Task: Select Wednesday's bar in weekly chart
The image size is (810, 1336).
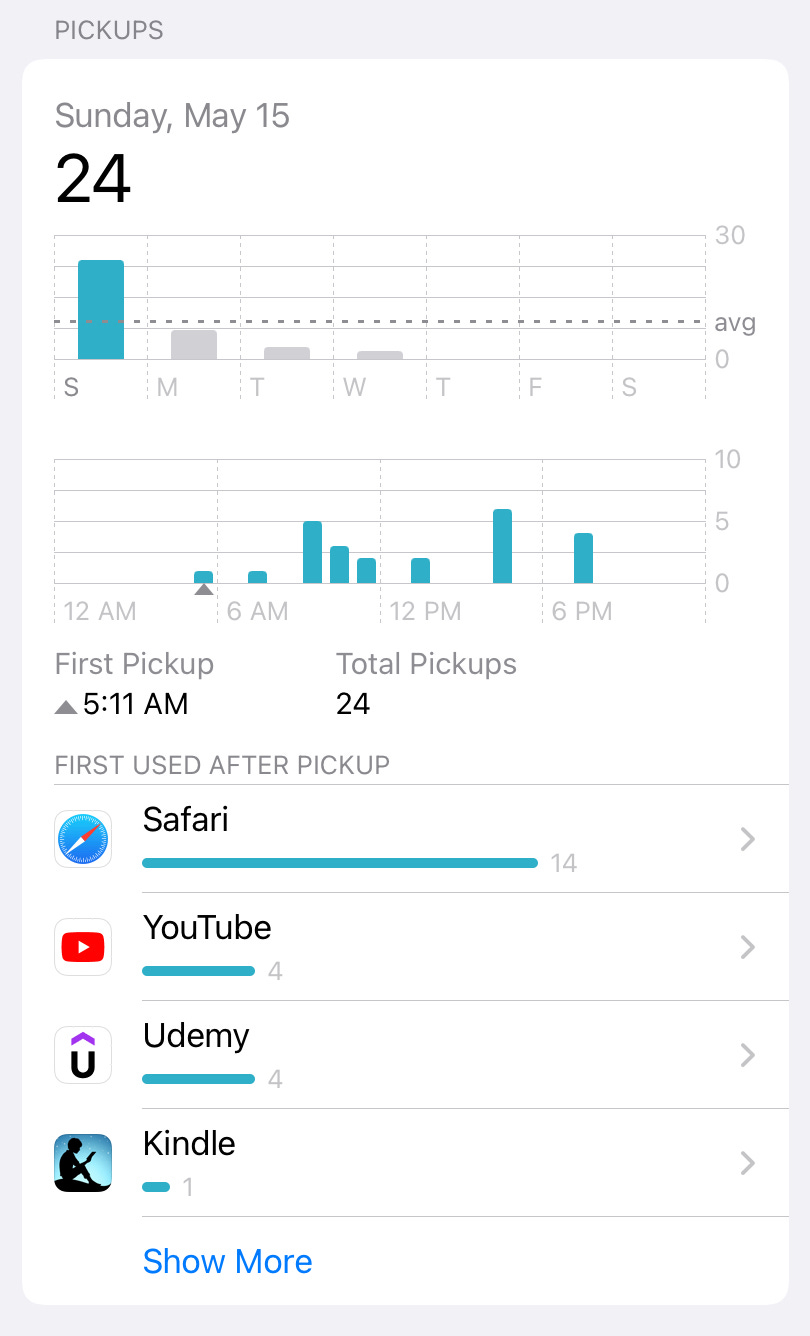Action: tap(380, 355)
